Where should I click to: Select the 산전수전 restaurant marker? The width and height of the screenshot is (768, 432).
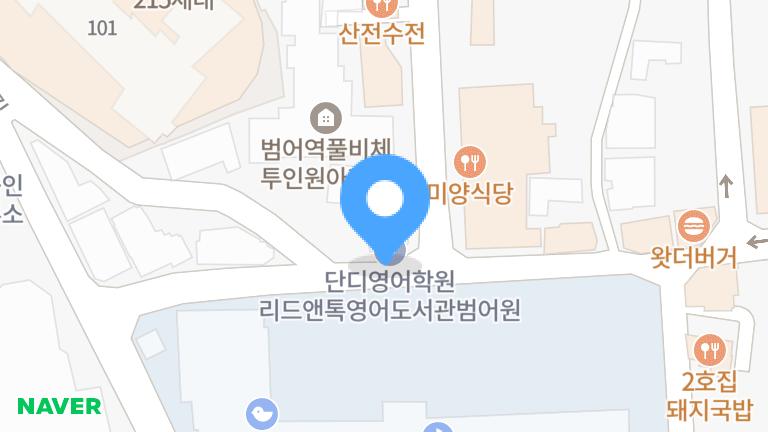[x=381, y=8]
